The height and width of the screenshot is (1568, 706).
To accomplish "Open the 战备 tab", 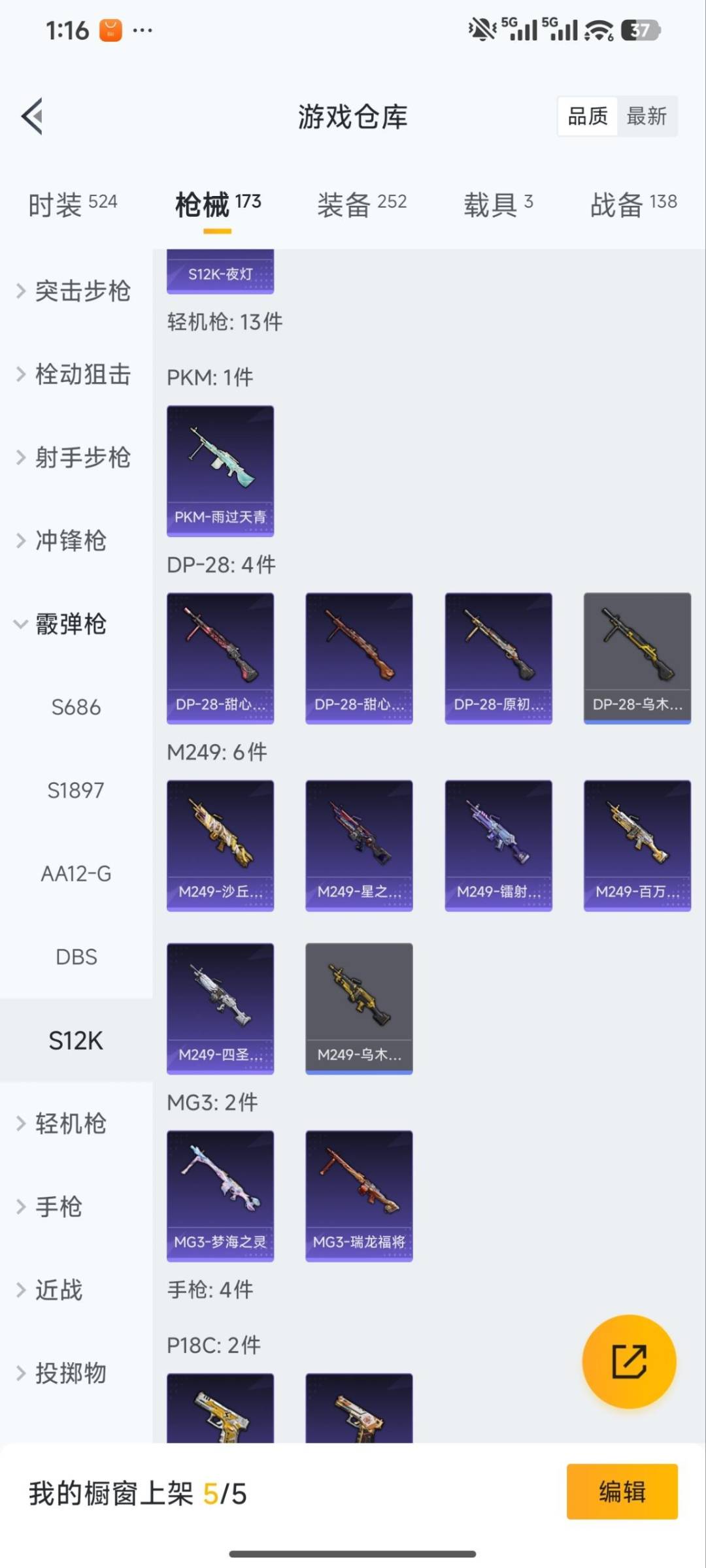I will (x=633, y=204).
